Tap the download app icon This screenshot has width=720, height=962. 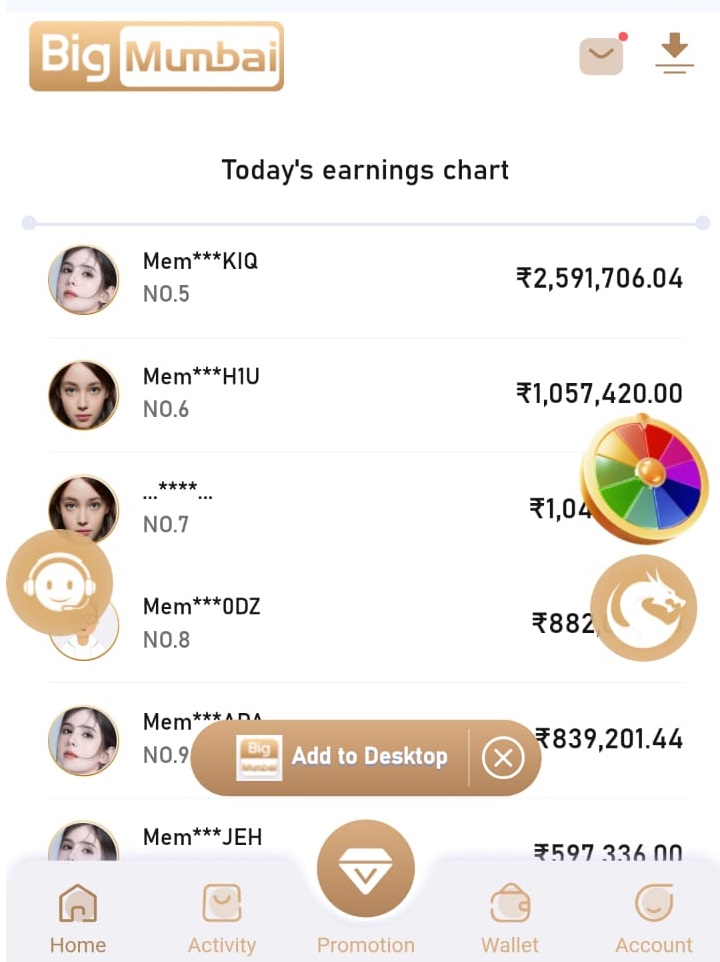click(675, 54)
